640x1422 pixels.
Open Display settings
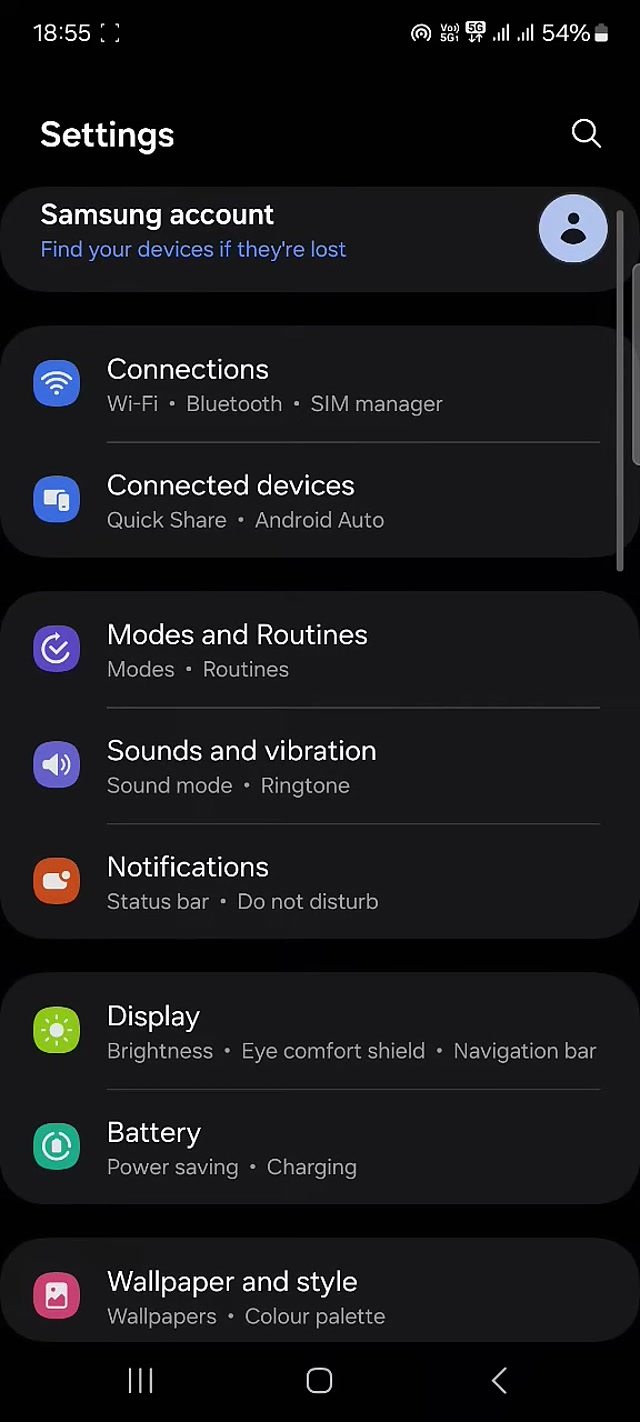tap(300, 1032)
